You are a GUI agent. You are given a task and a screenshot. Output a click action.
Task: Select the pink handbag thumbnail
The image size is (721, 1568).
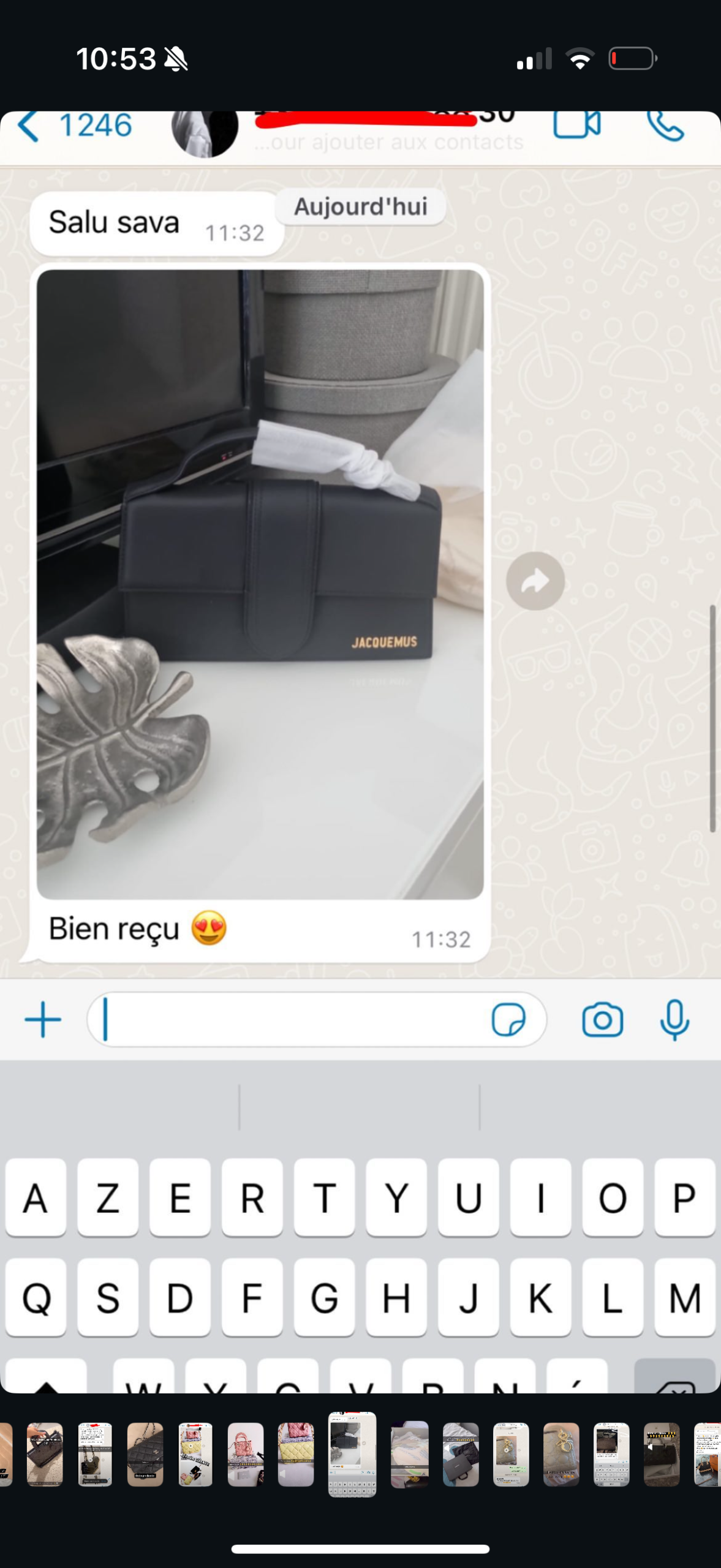click(246, 1454)
